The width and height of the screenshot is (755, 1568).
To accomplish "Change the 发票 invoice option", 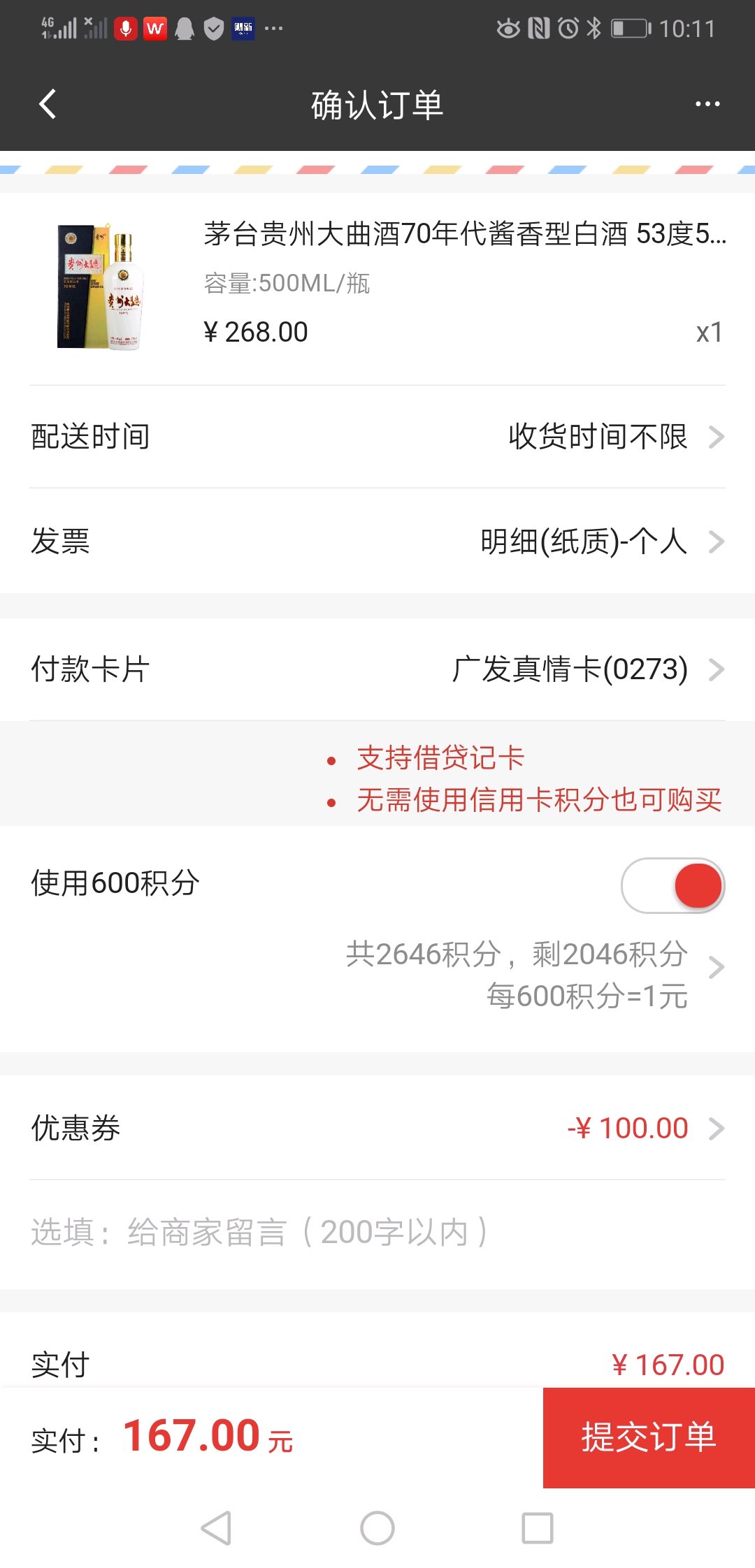I will coord(377,542).
